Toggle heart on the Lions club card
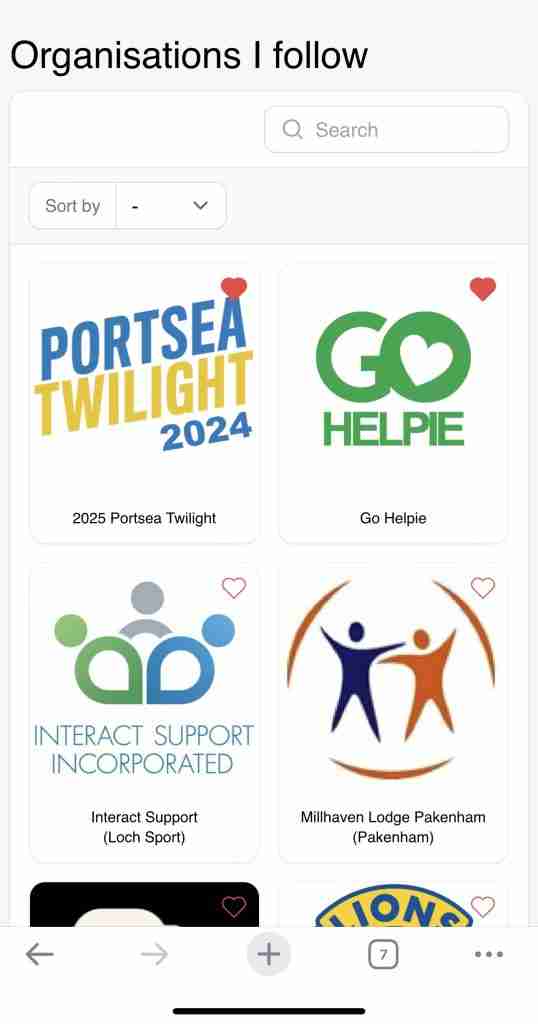The height and width of the screenshot is (1024, 538). click(x=483, y=906)
